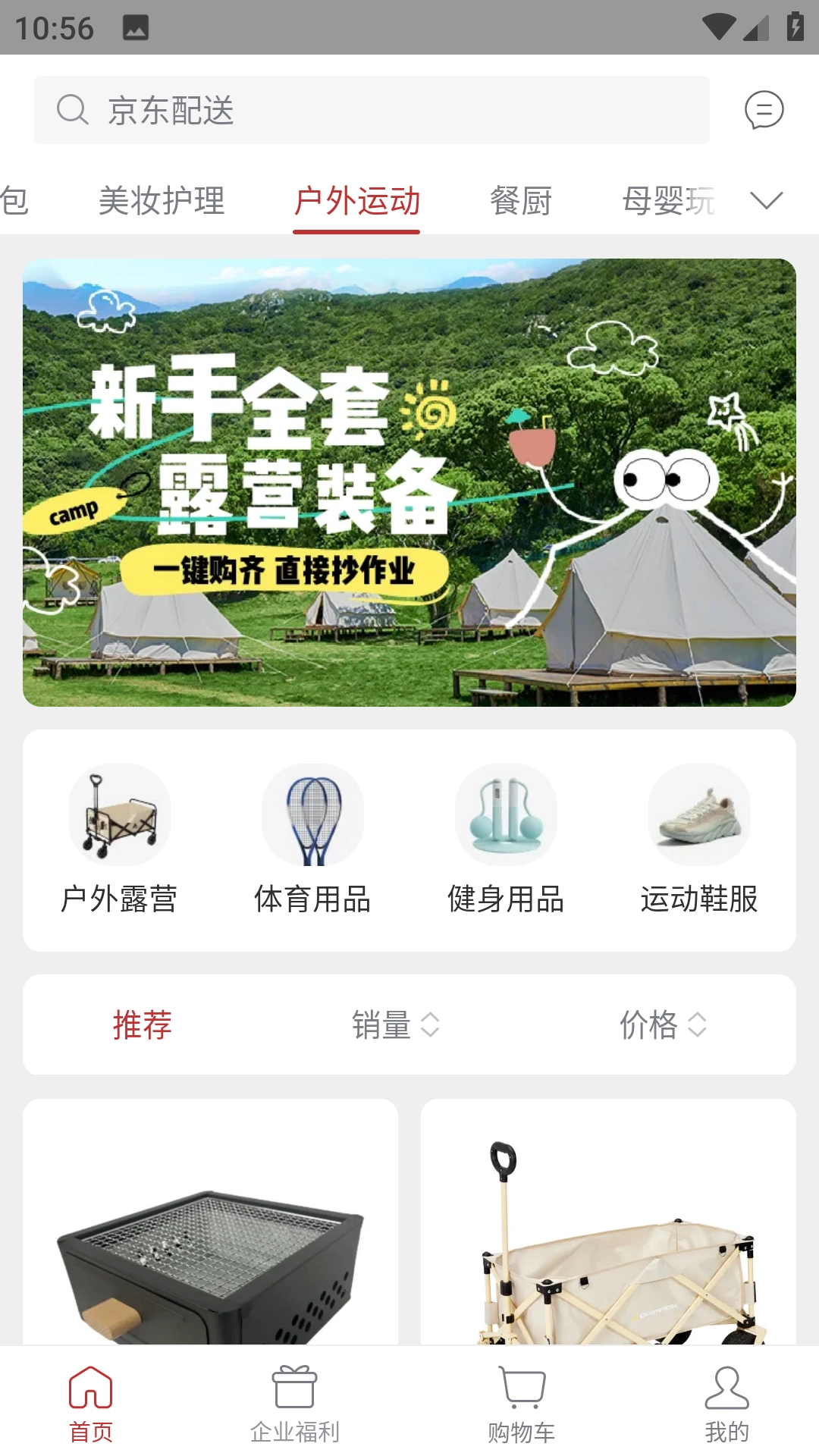
Task: Expand all categories with the down chevron
Action: (x=767, y=201)
